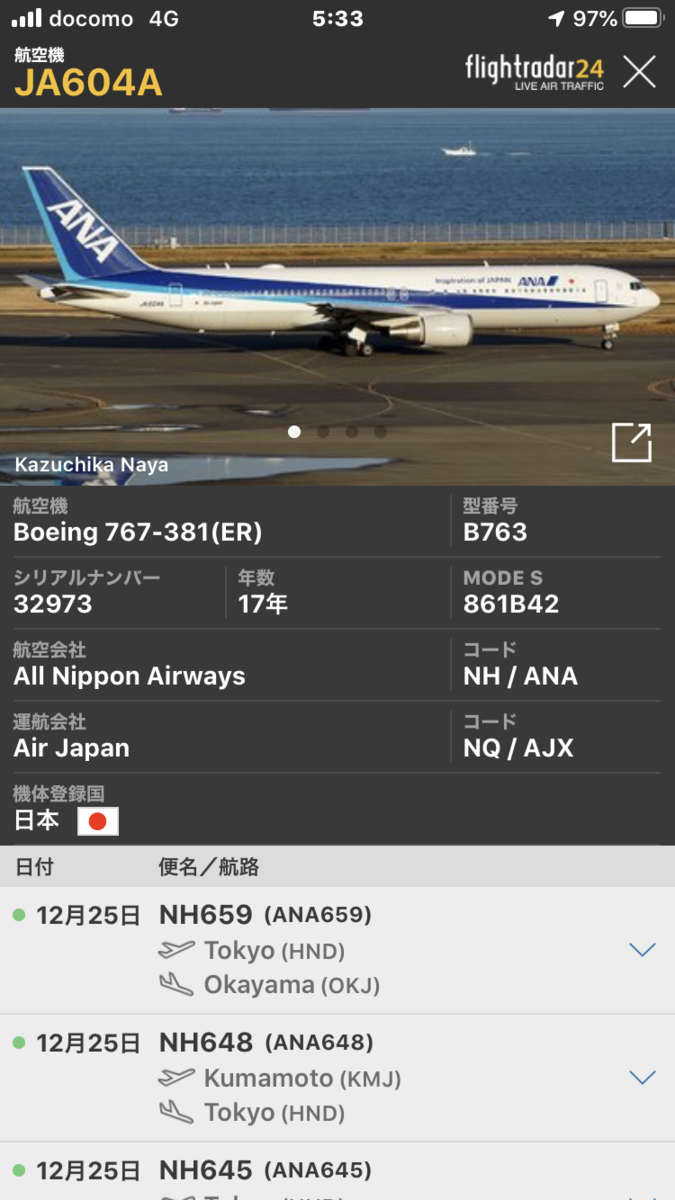View the ANA Boeing 767 photo
The image size is (675, 1200).
[x=337, y=290]
